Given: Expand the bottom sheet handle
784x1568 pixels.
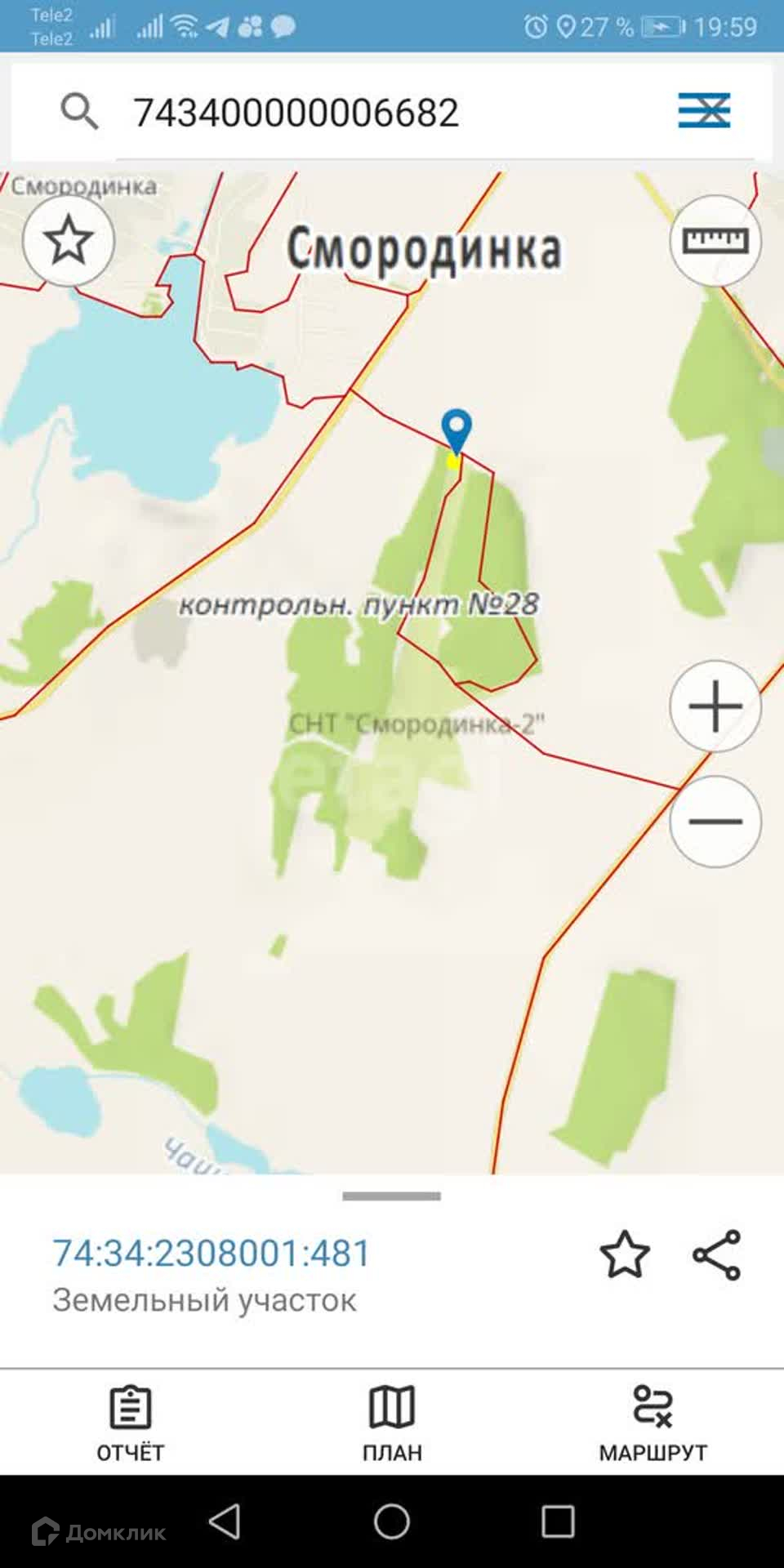Looking at the screenshot, I should (x=392, y=1196).
